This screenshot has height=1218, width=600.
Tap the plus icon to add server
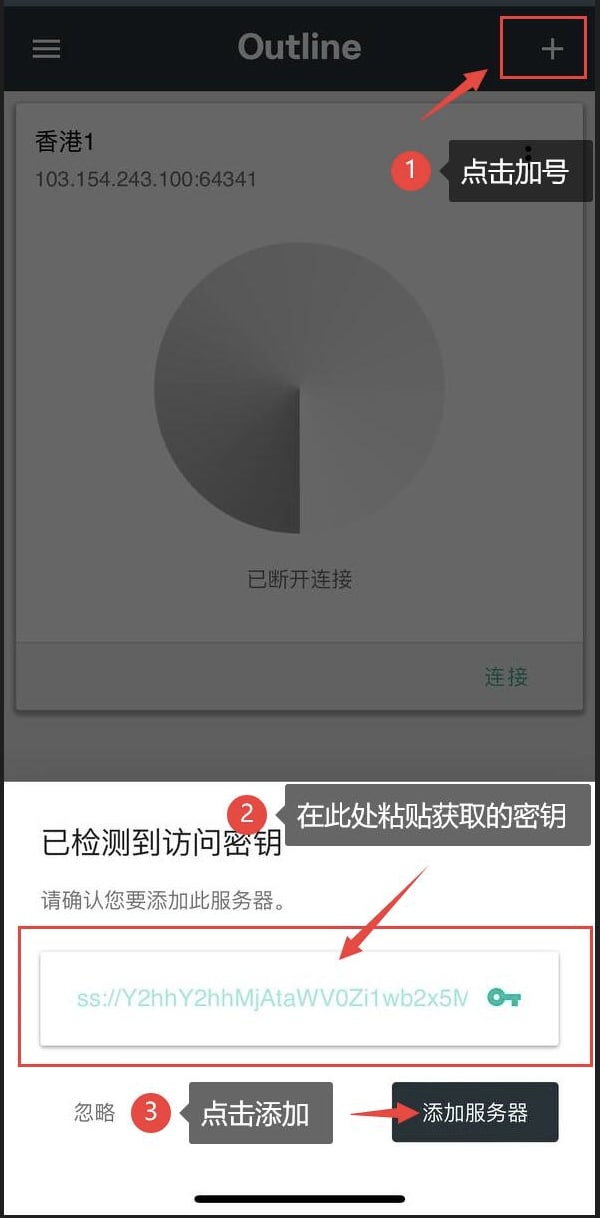point(552,48)
